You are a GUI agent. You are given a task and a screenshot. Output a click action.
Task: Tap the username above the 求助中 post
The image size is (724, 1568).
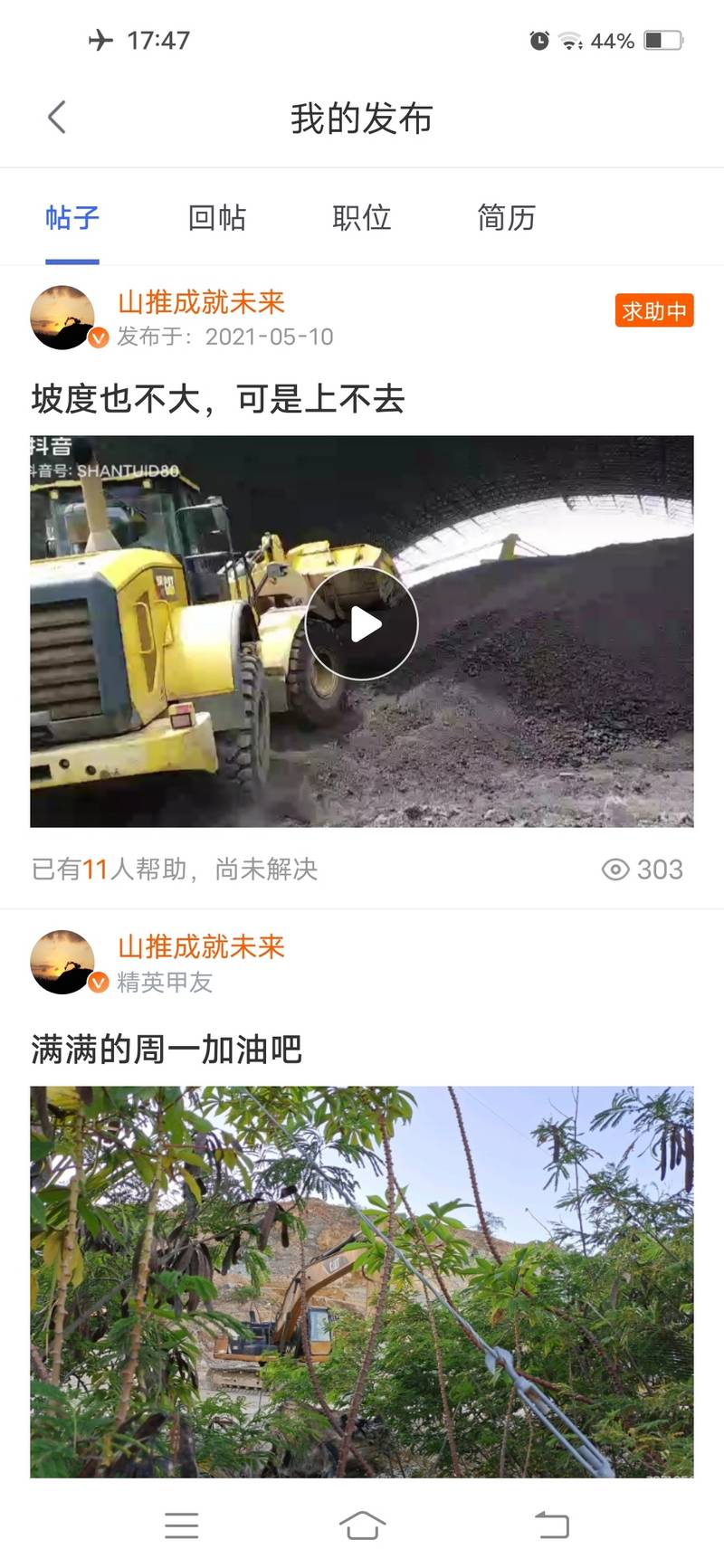click(x=201, y=302)
